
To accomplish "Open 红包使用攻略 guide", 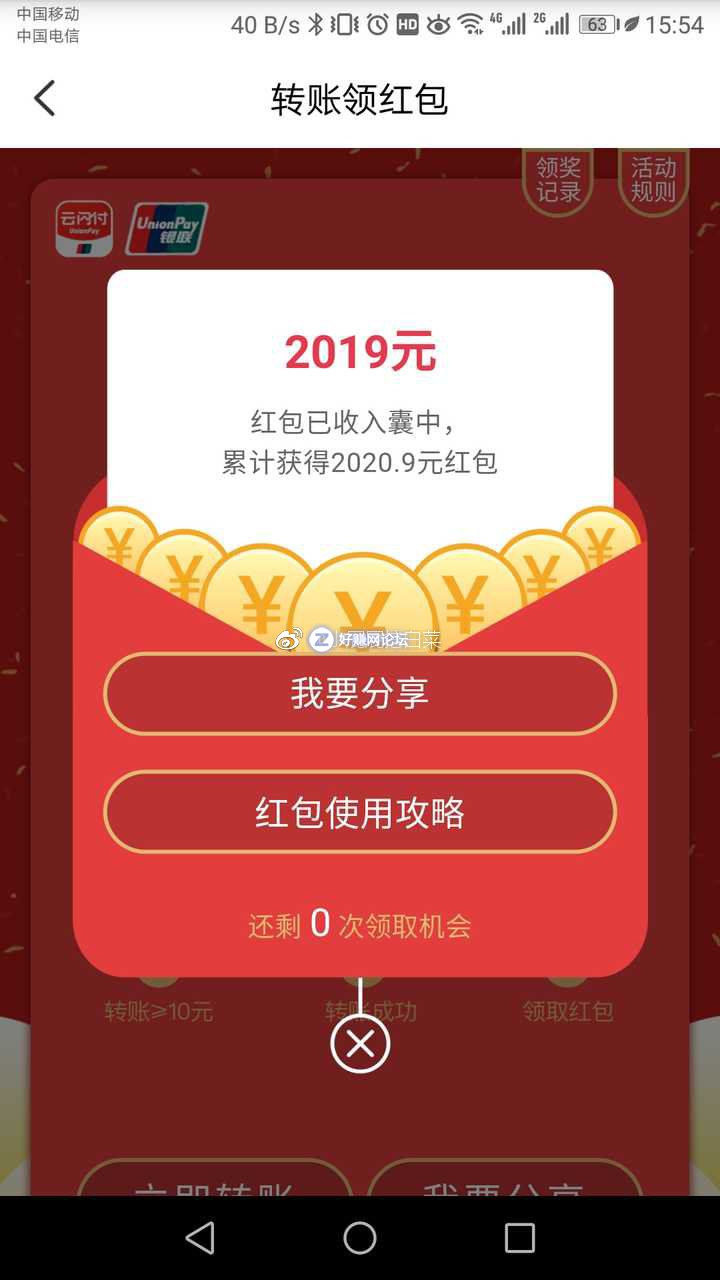I will 360,812.
